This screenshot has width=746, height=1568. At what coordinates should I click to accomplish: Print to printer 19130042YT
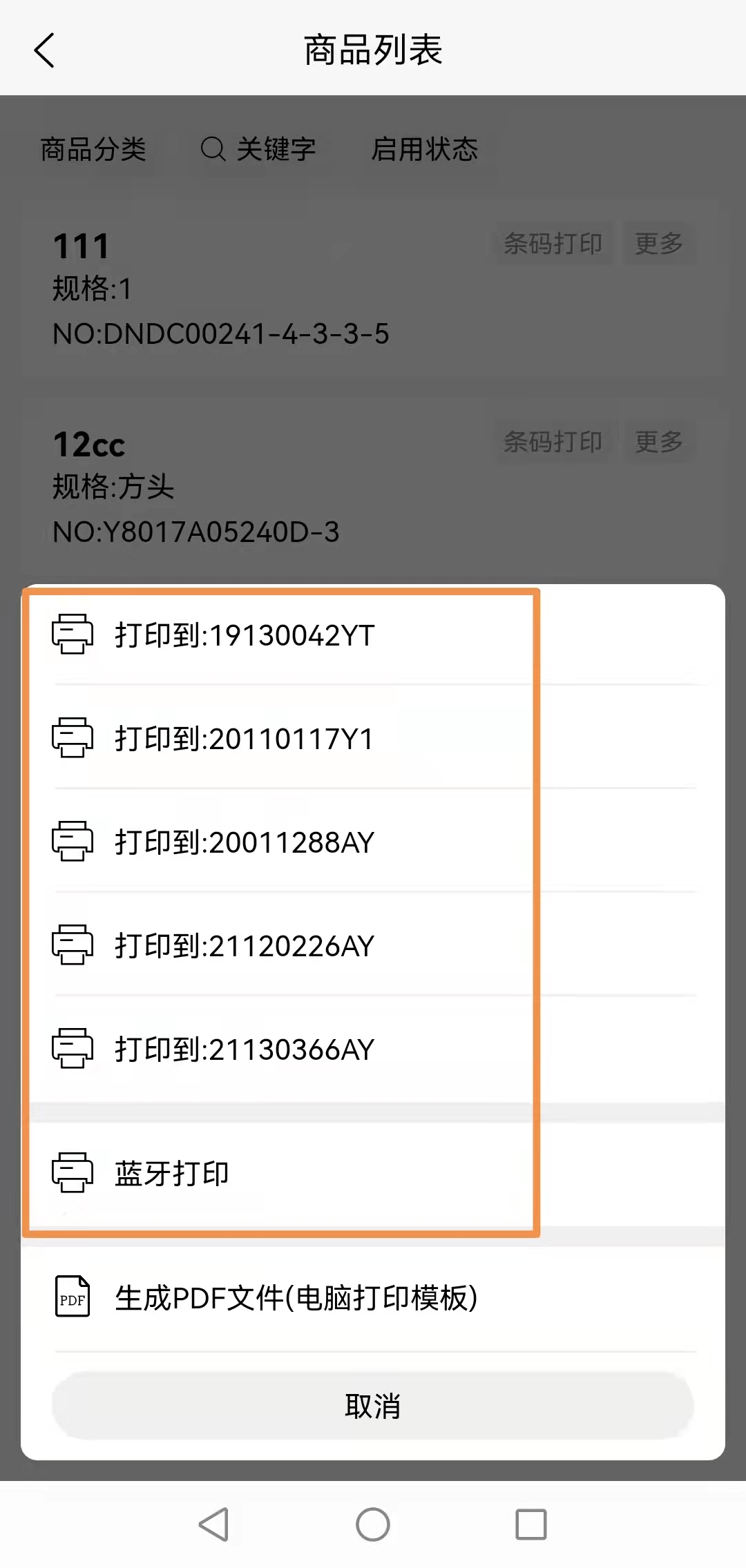tap(245, 635)
